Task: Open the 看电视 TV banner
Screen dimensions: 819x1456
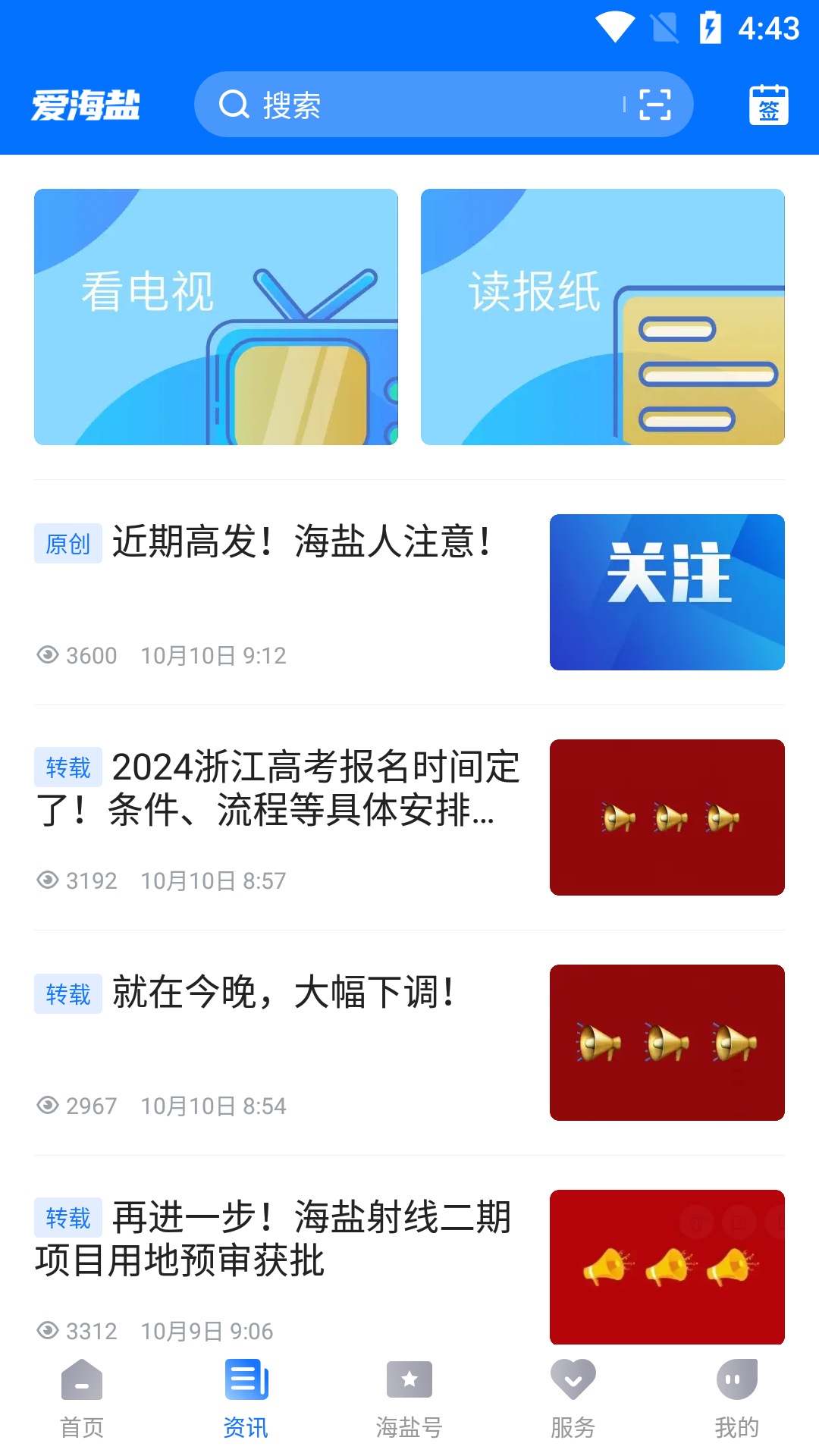Action: coord(215,316)
